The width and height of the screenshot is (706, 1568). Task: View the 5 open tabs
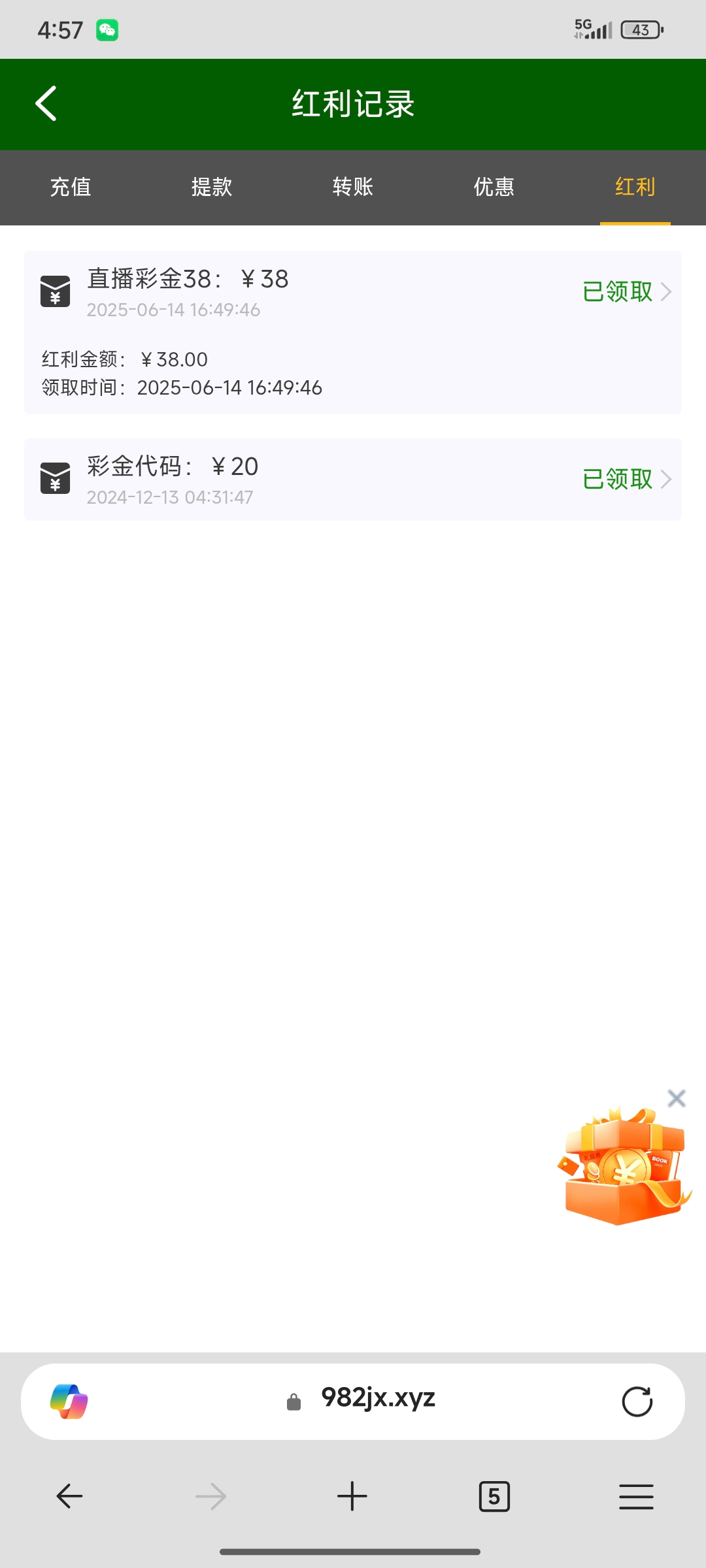[x=494, y=1496]
